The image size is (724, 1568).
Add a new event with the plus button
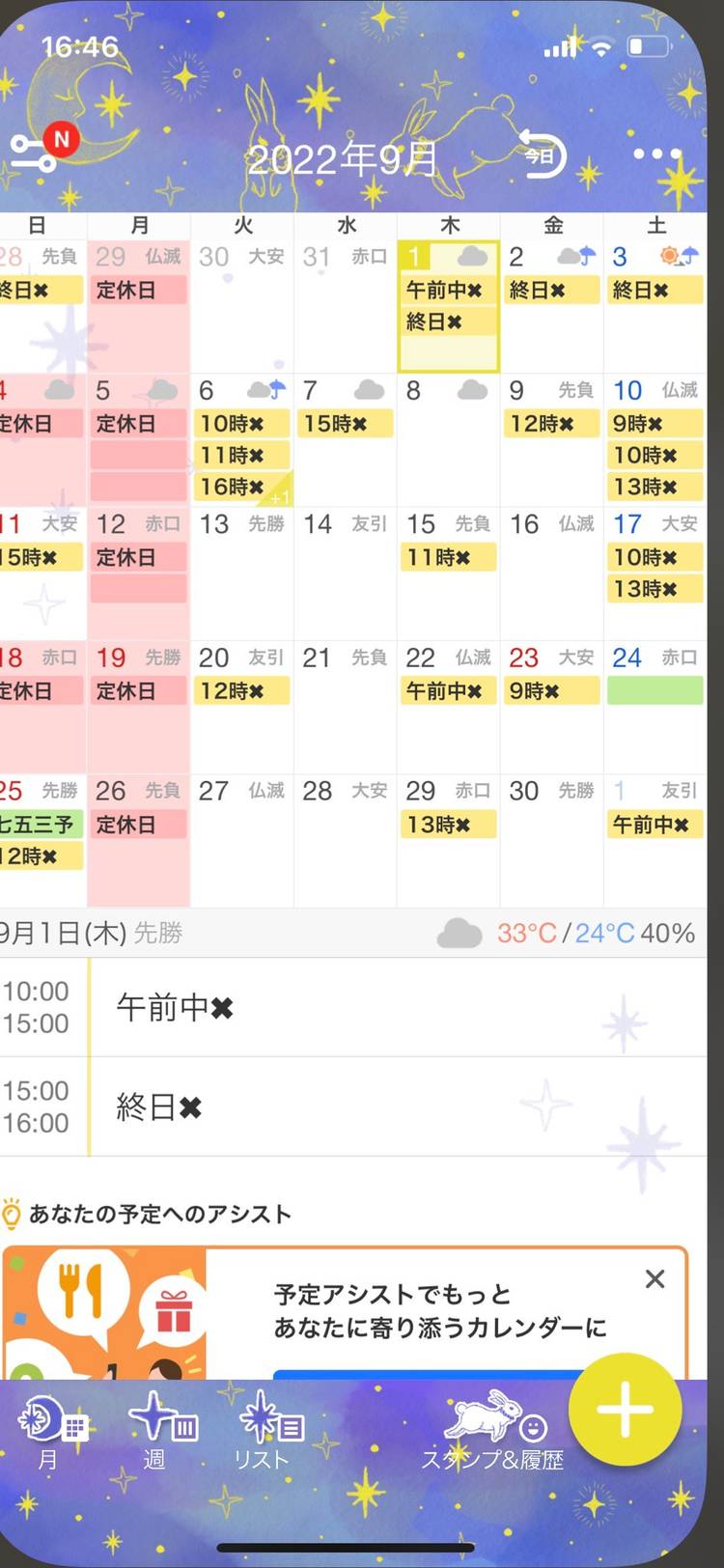pyautogui.click(x=625, y=1409)
